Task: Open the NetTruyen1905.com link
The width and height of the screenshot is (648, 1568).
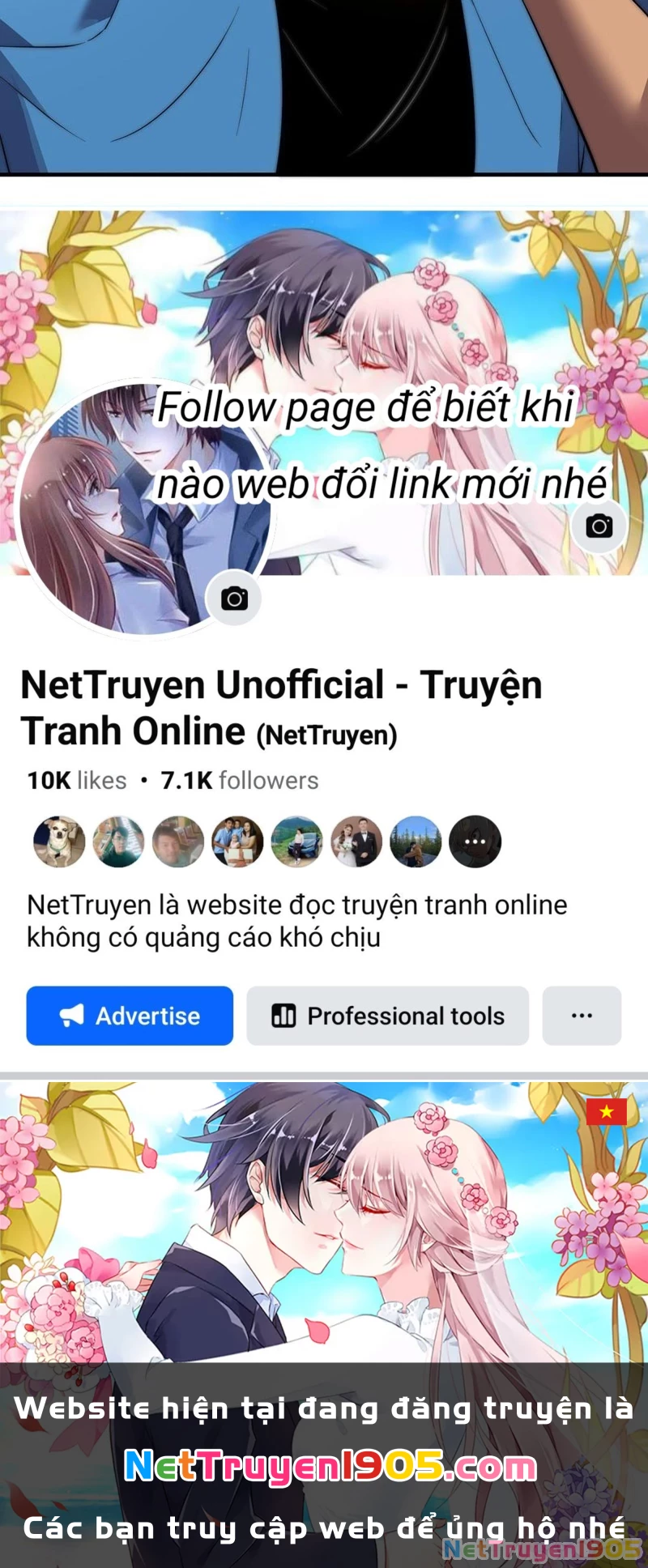Action: coord(324,1468)
